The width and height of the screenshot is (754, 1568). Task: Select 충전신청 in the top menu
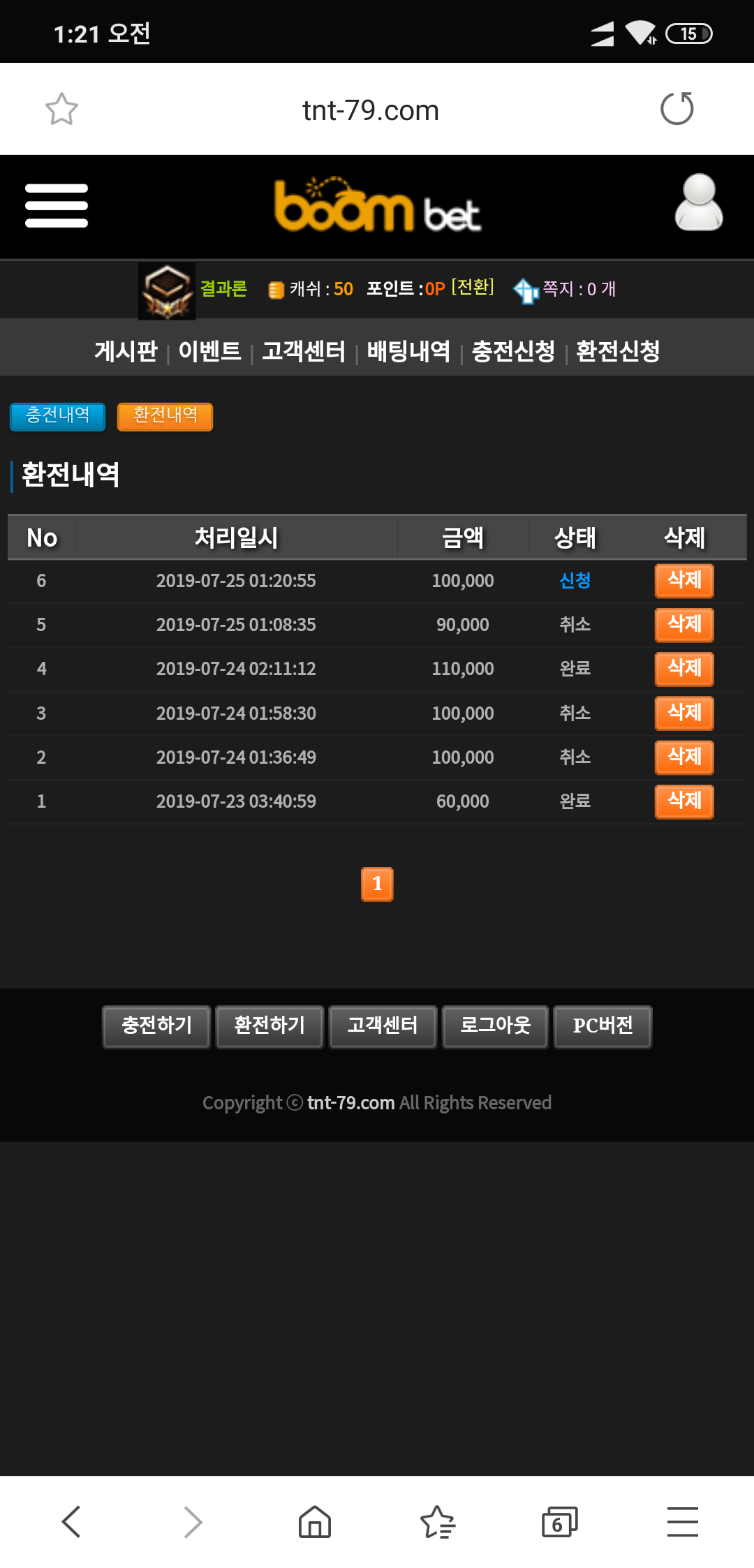[513, 350]
